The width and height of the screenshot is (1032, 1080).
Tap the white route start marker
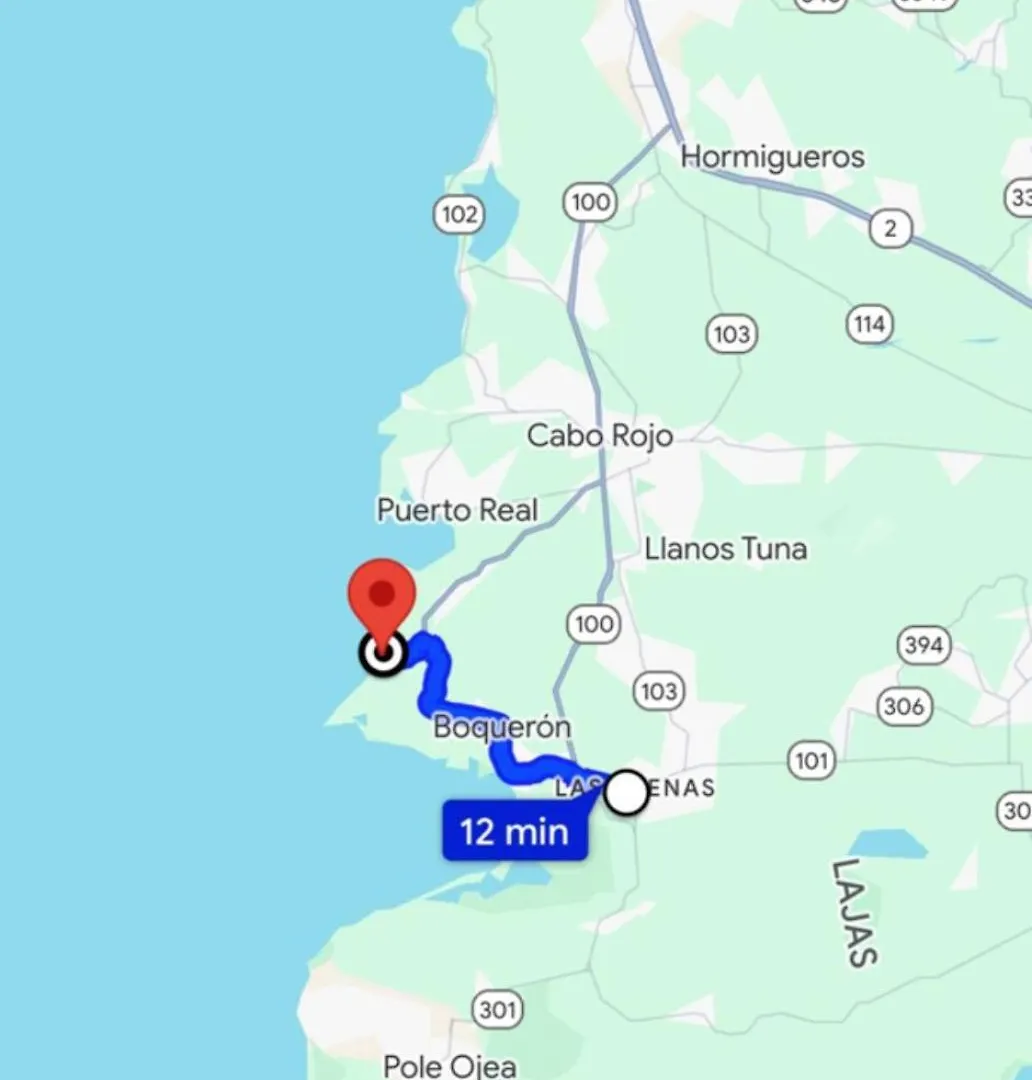pyautogui.click(x=627, y=793)
